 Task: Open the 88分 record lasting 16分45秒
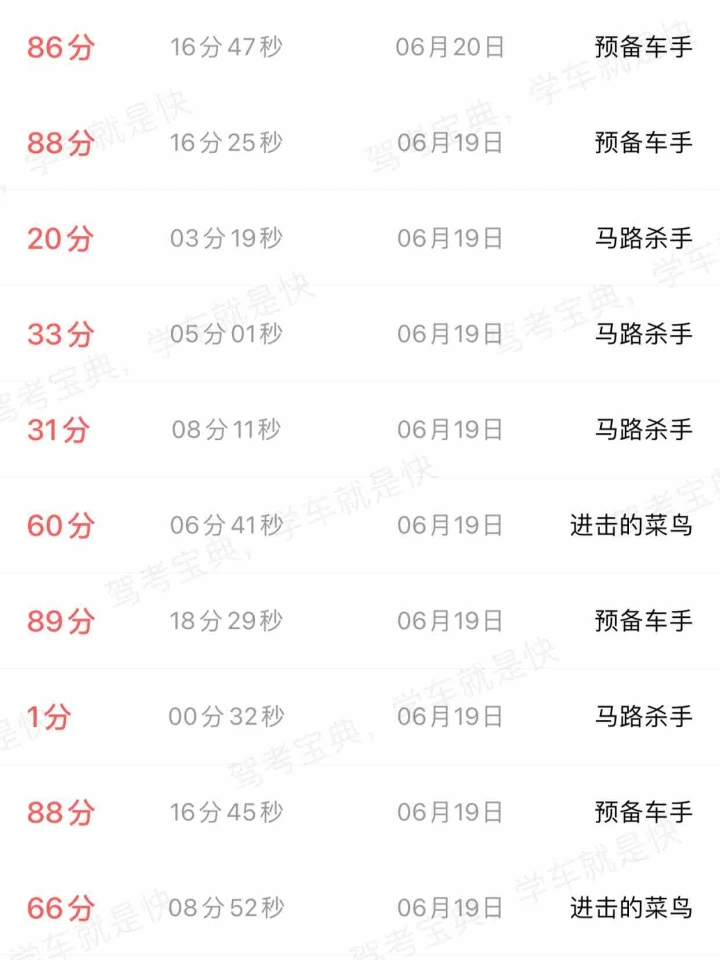point(360,812)
